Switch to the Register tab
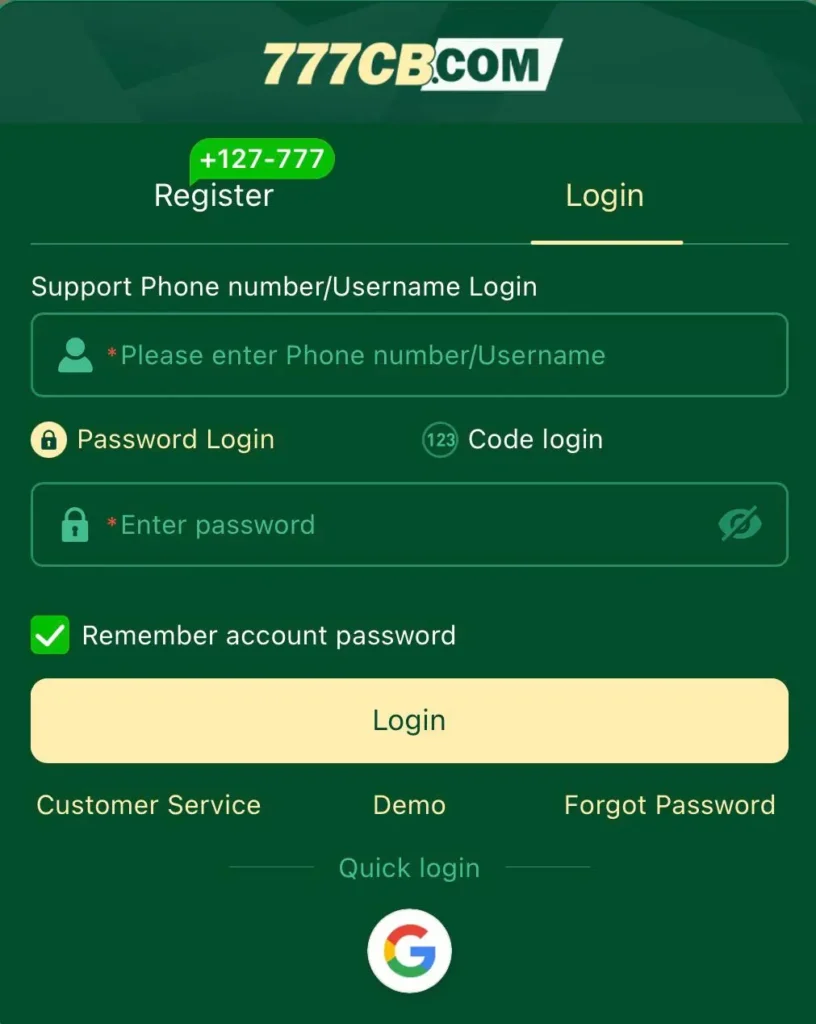Image resolution: width=816 pixels, height=1024 pixels. [213, 196]
